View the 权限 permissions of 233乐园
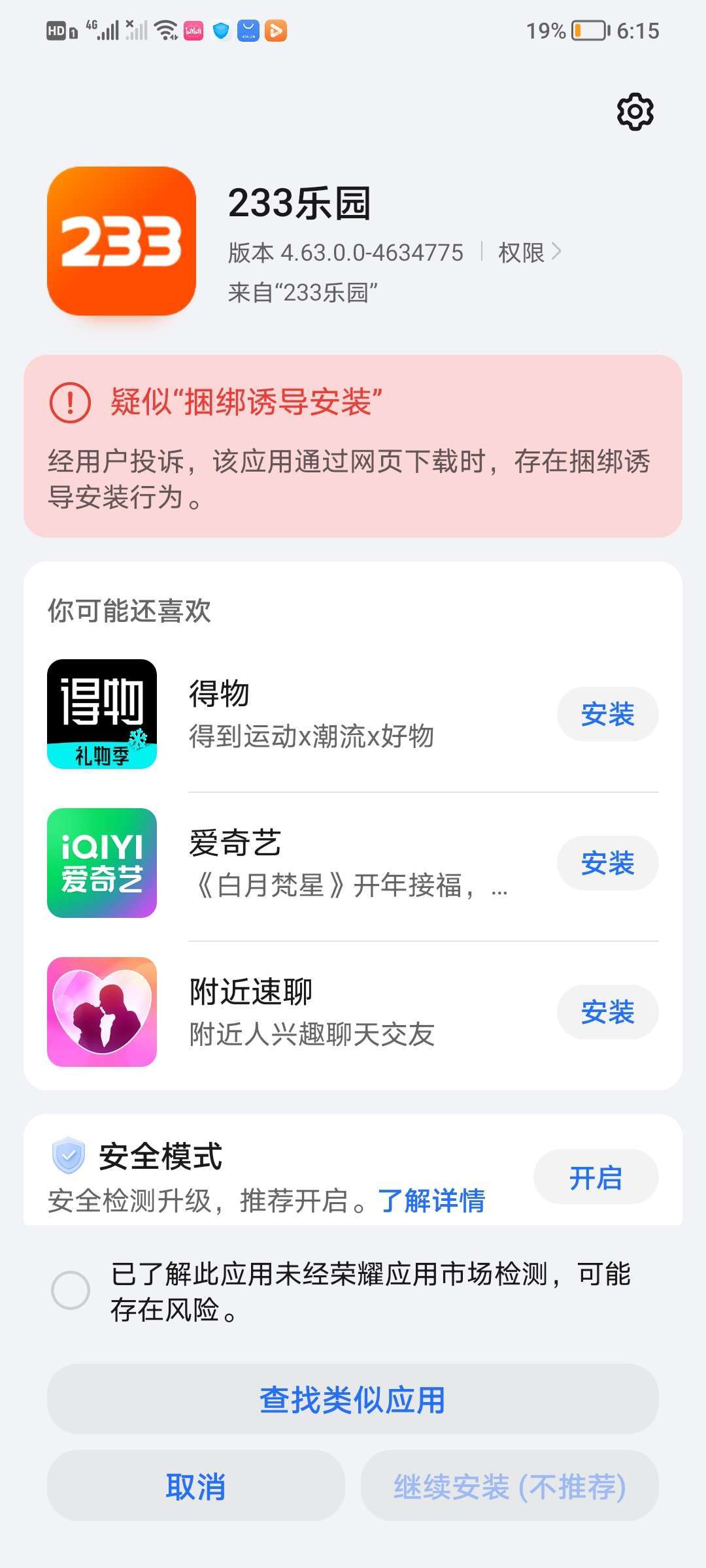Screen dimensions: 706x1568 [x=529, y=252]
